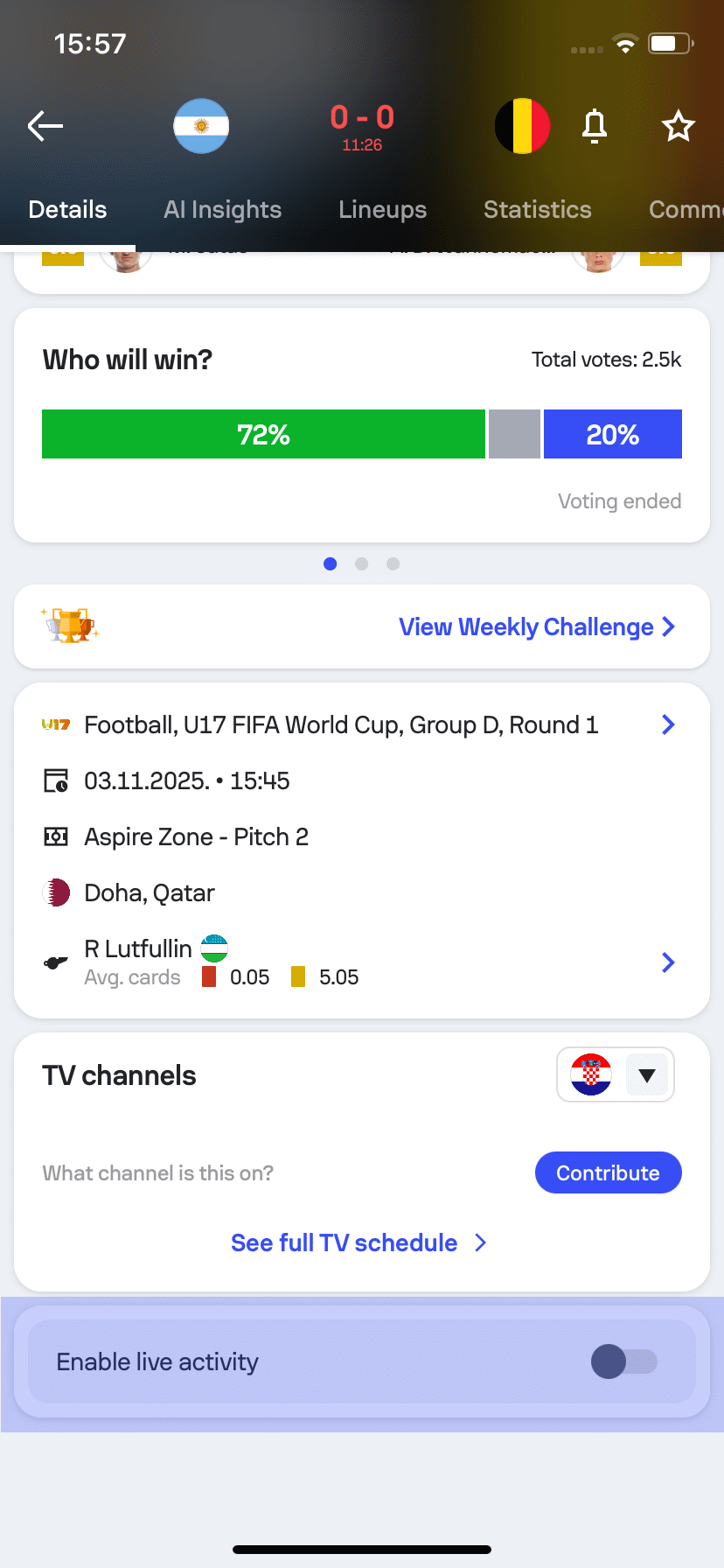Switch to the AI Insights tab
Image resolution: width=724 pixels, height=1568 pixels.
[222, 210]
